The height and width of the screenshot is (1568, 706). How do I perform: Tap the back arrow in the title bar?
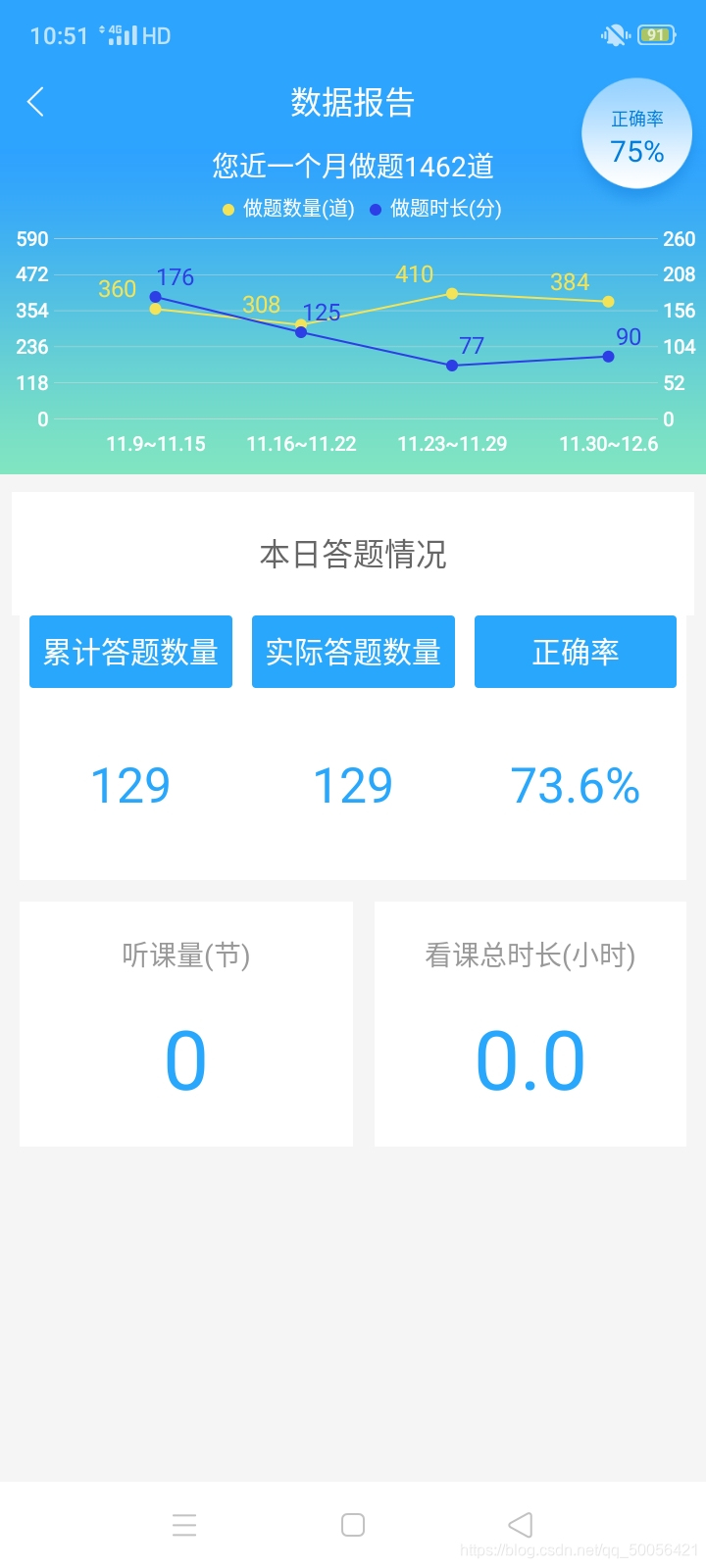[x=35, y=101]
